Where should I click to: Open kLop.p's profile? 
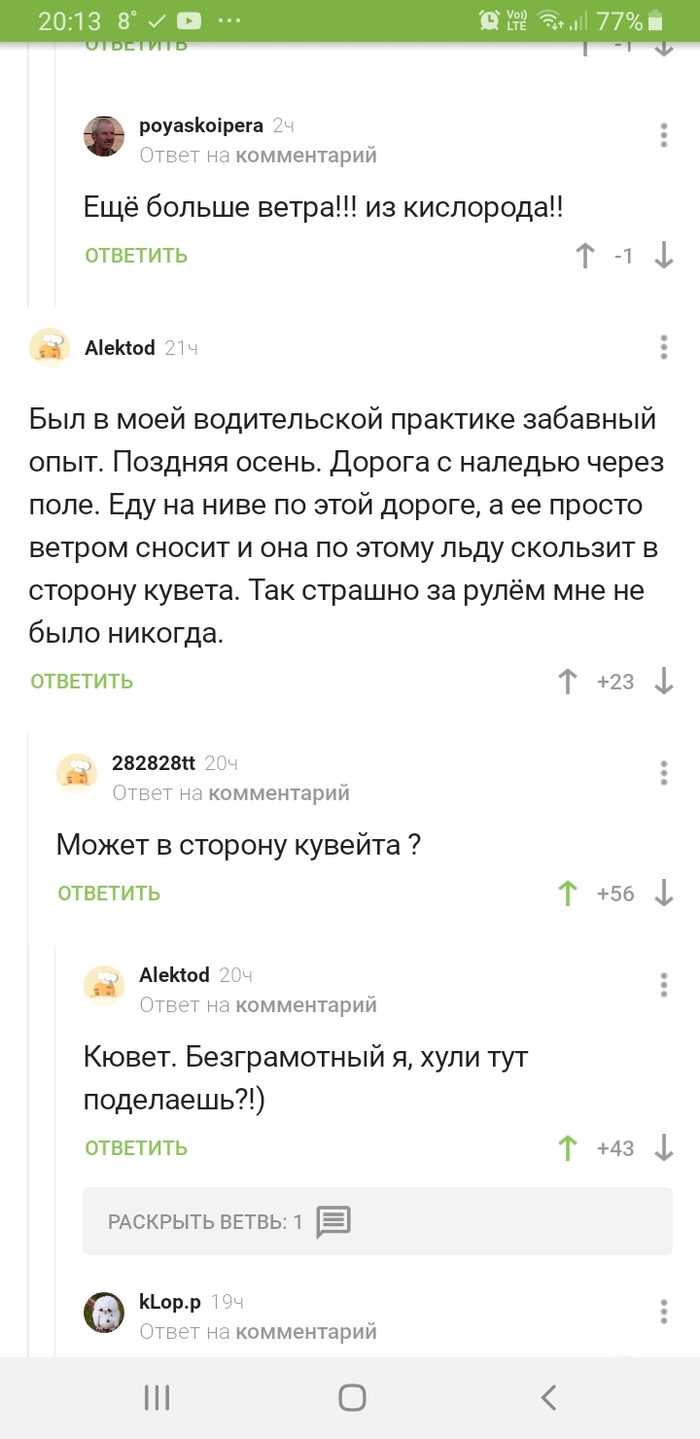click(x=169, y=1301)
